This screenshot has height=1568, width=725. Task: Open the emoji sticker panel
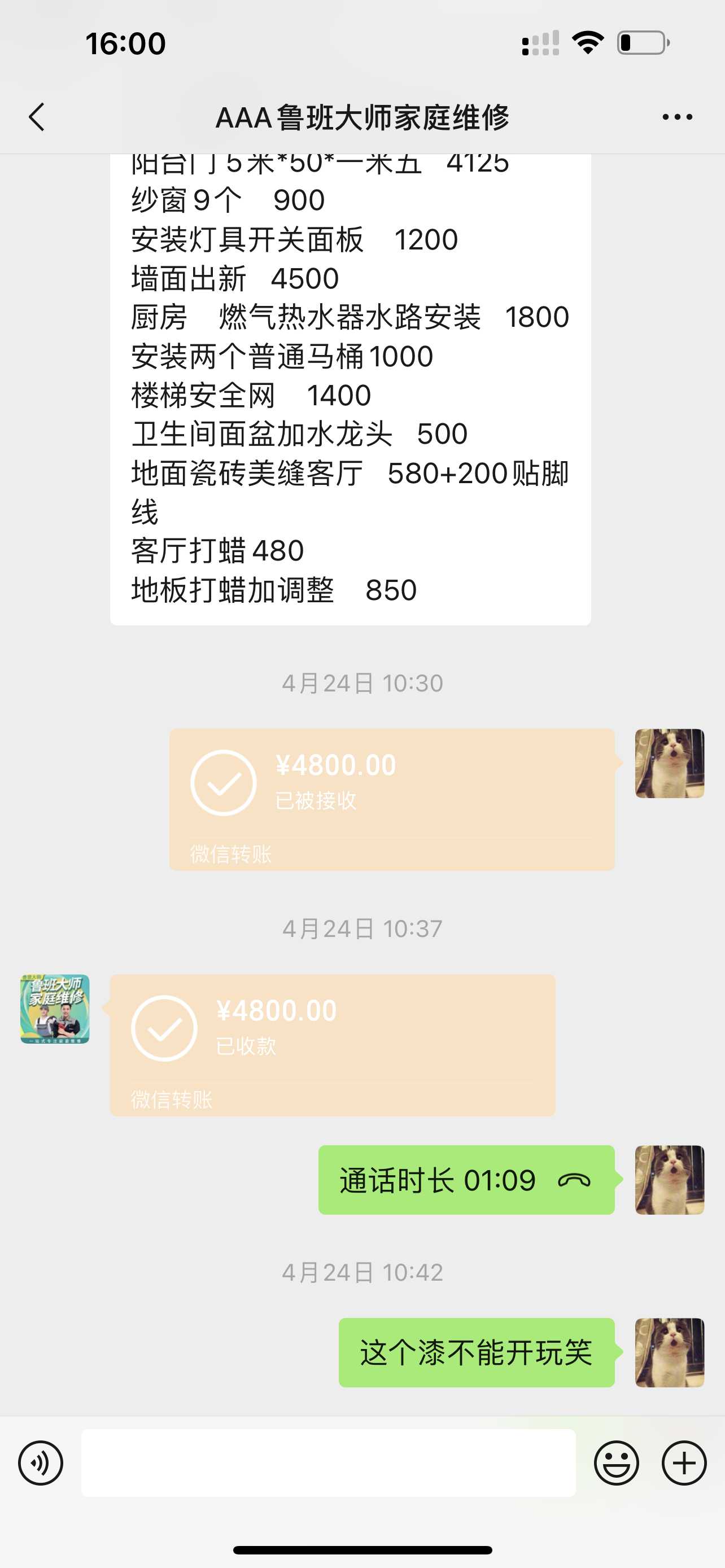616,1462
